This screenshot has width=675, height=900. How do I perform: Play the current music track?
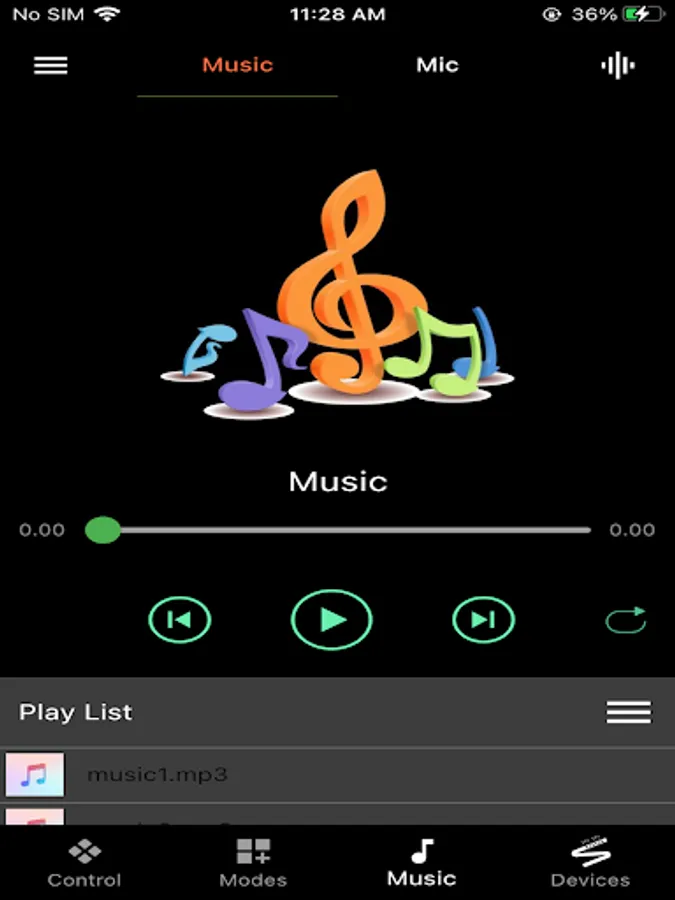click(332, 620)
